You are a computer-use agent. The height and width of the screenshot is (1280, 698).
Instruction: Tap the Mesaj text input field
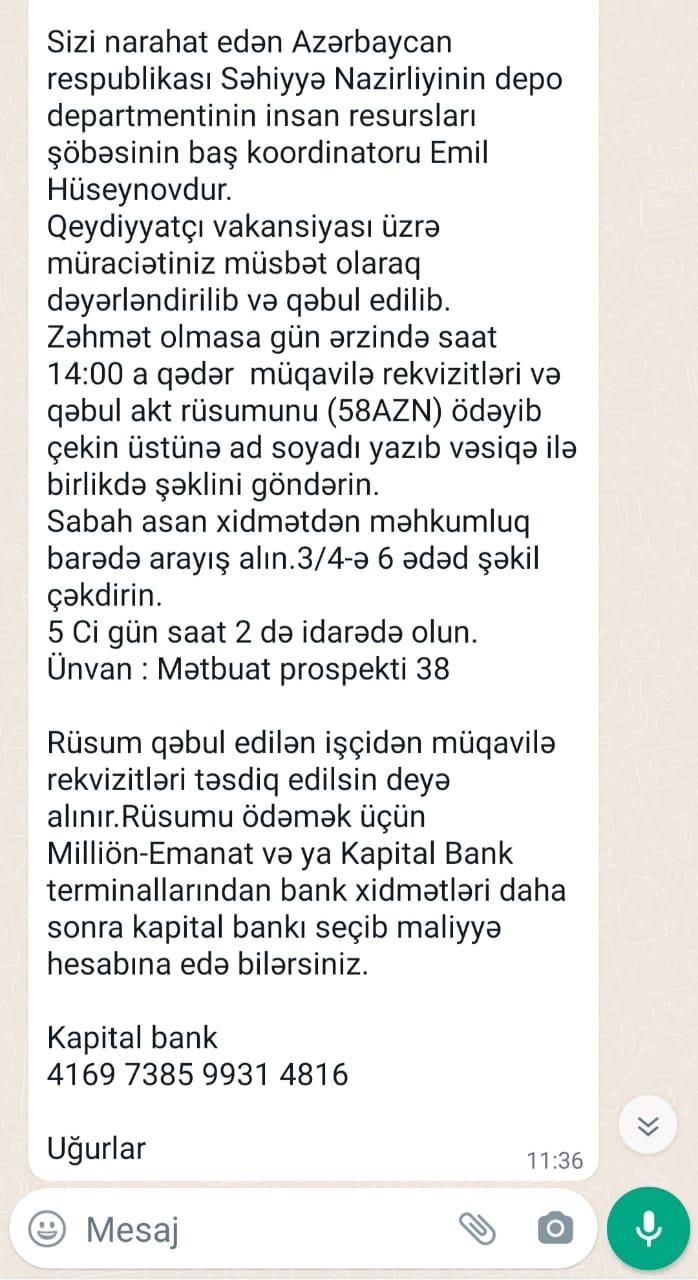tap(260, 1229)
